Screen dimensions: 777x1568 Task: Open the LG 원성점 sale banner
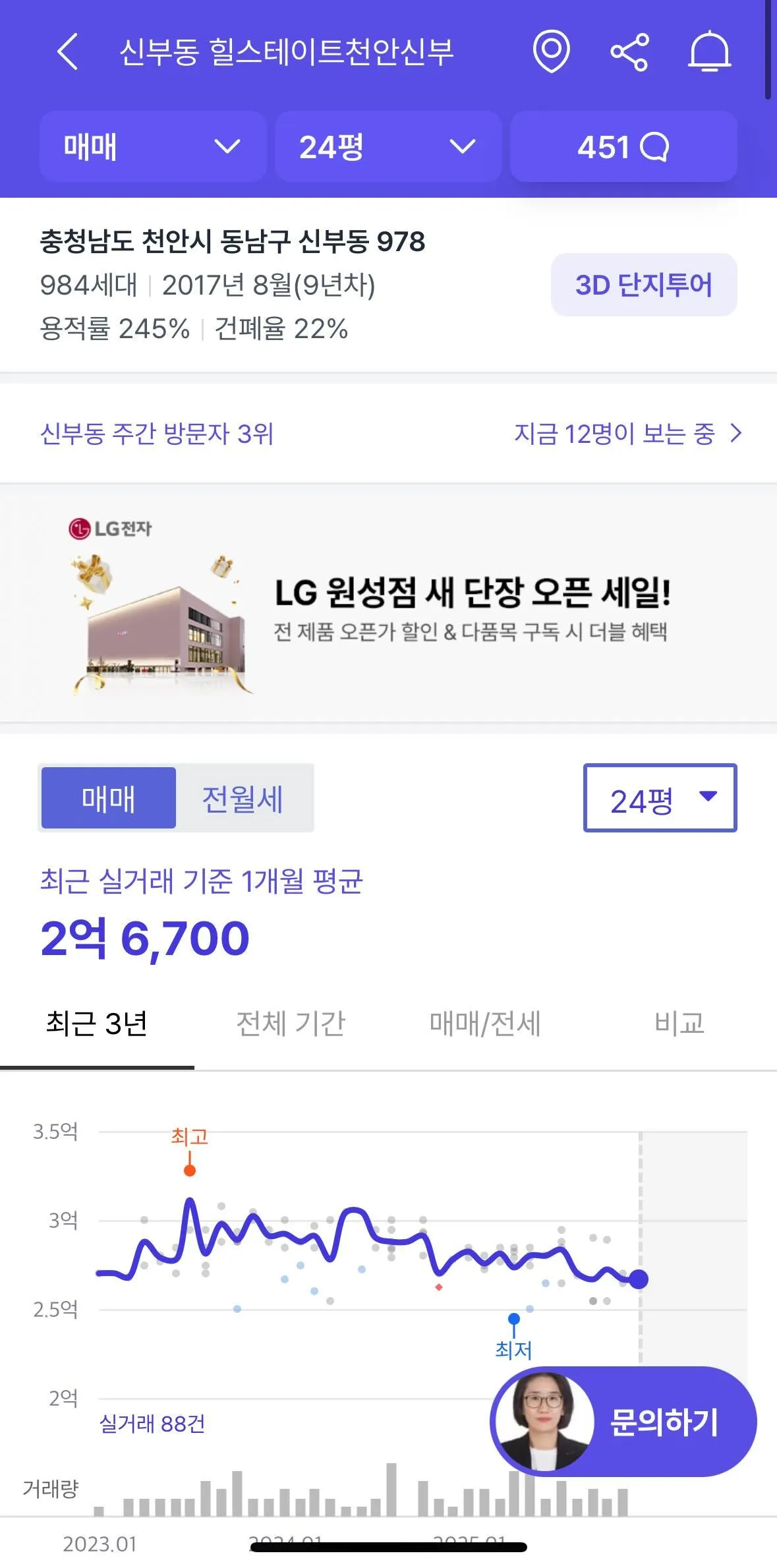[x=388, y=603]
